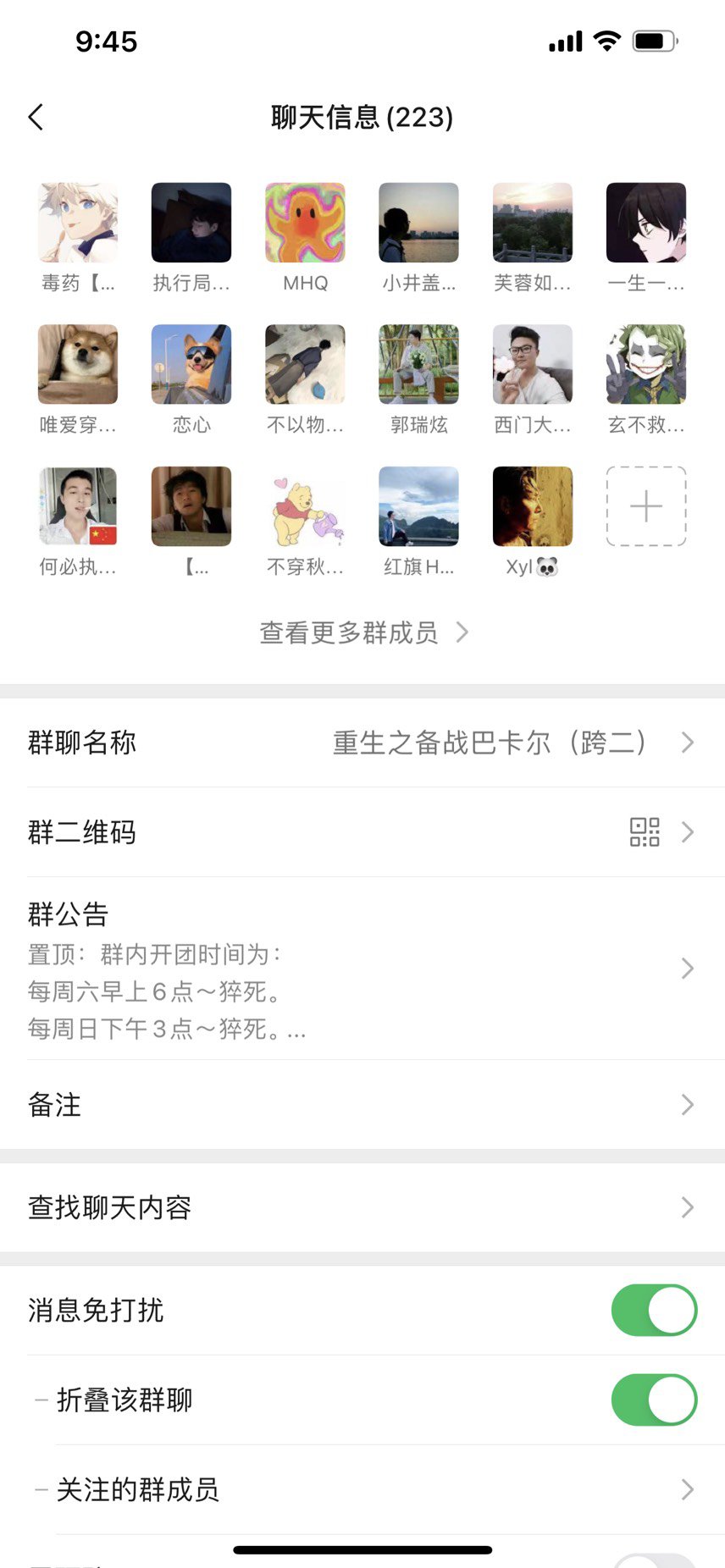
Task: Open the 群公告 announcement
Action: 362,969
